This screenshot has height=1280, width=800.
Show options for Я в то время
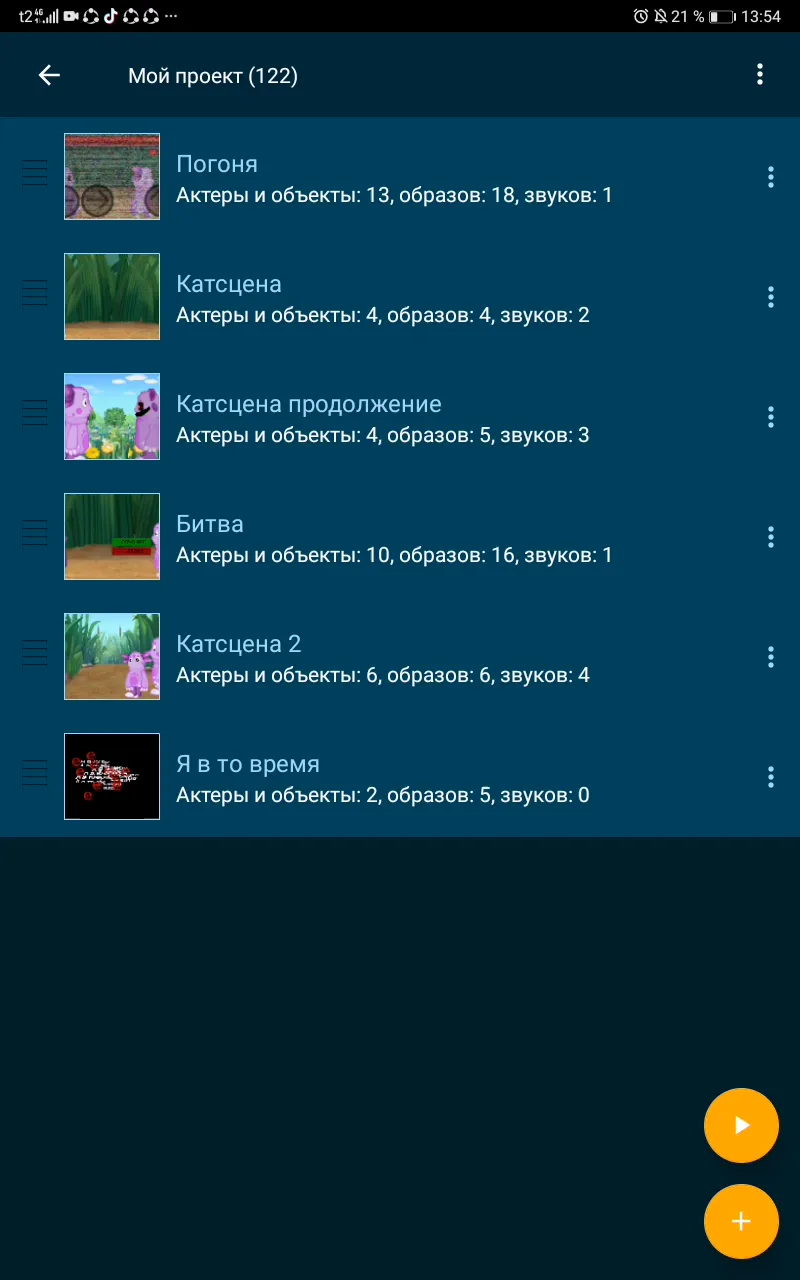point(770,777)
